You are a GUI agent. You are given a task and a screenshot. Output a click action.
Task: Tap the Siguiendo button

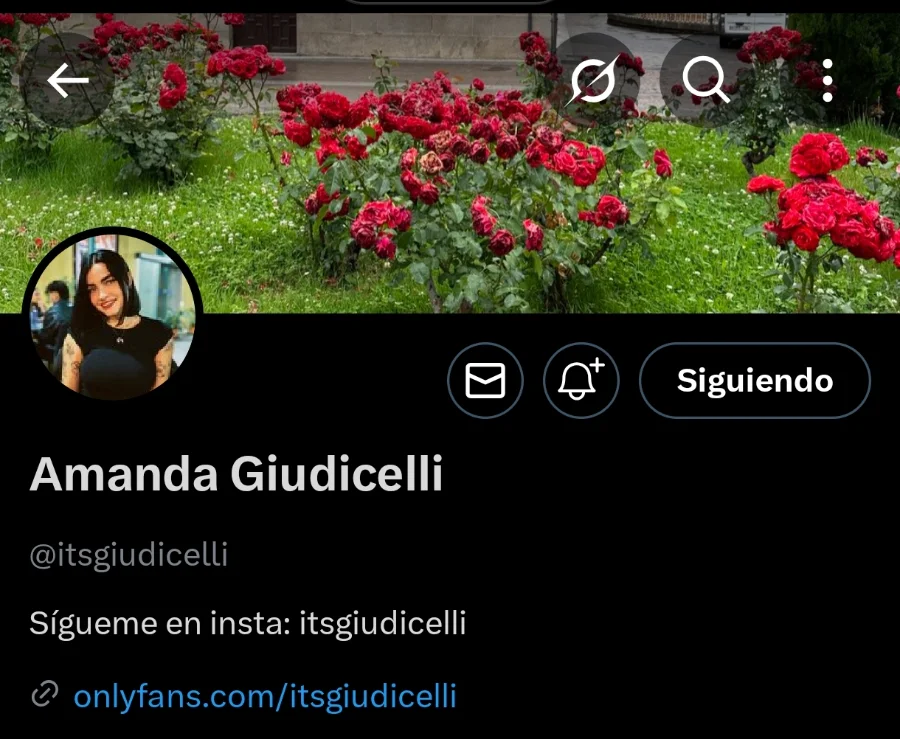click(x=754, y=380)
